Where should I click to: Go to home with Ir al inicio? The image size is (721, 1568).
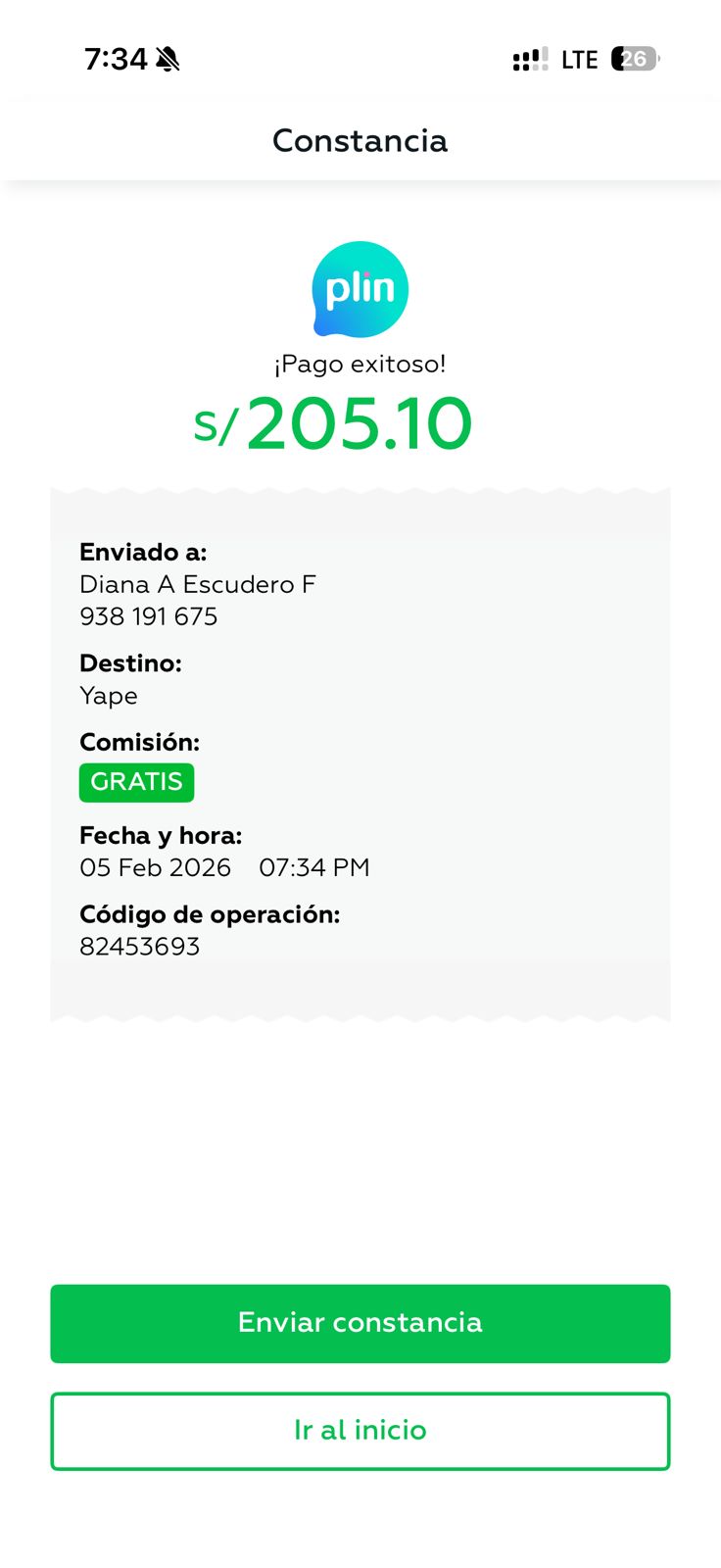(360, 1431)
